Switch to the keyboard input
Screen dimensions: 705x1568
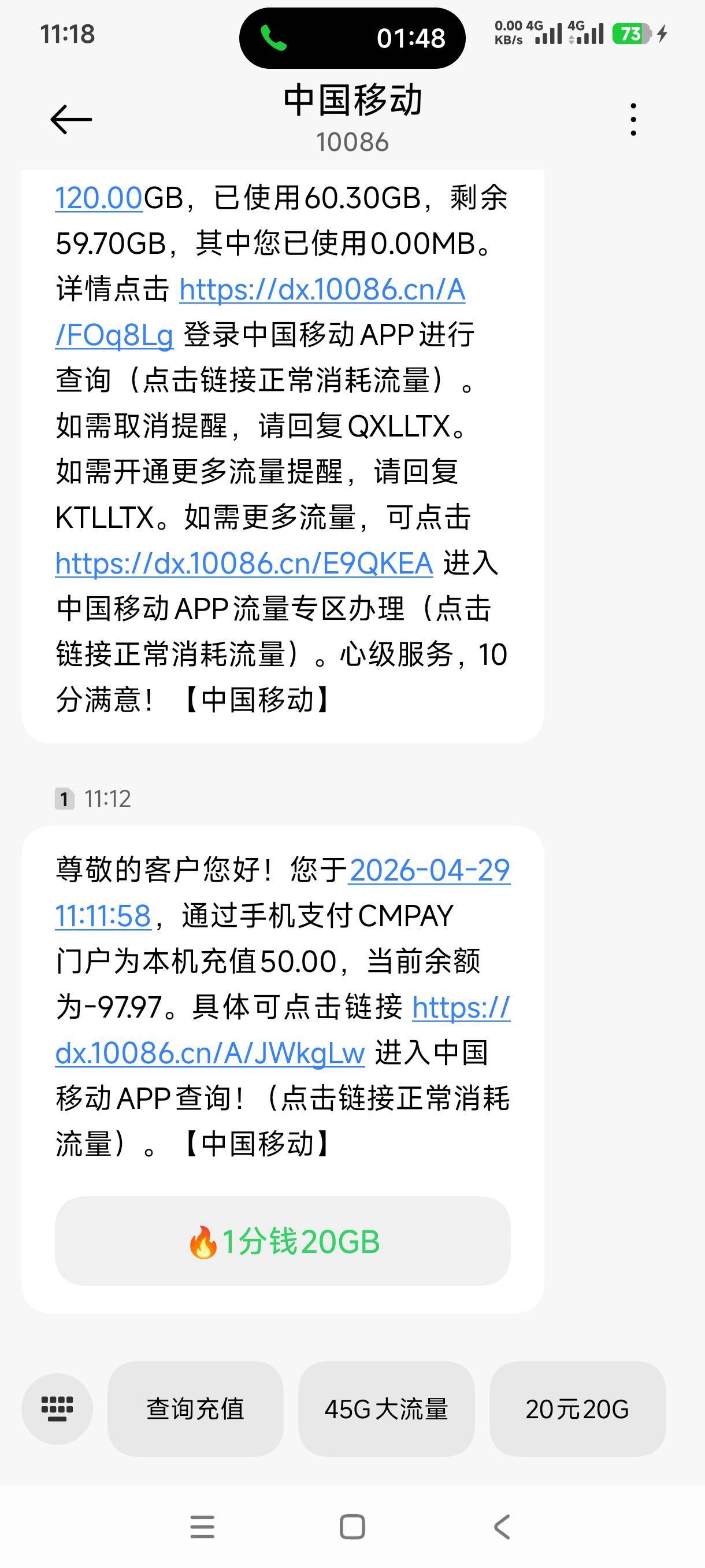tap(57, 1408)
